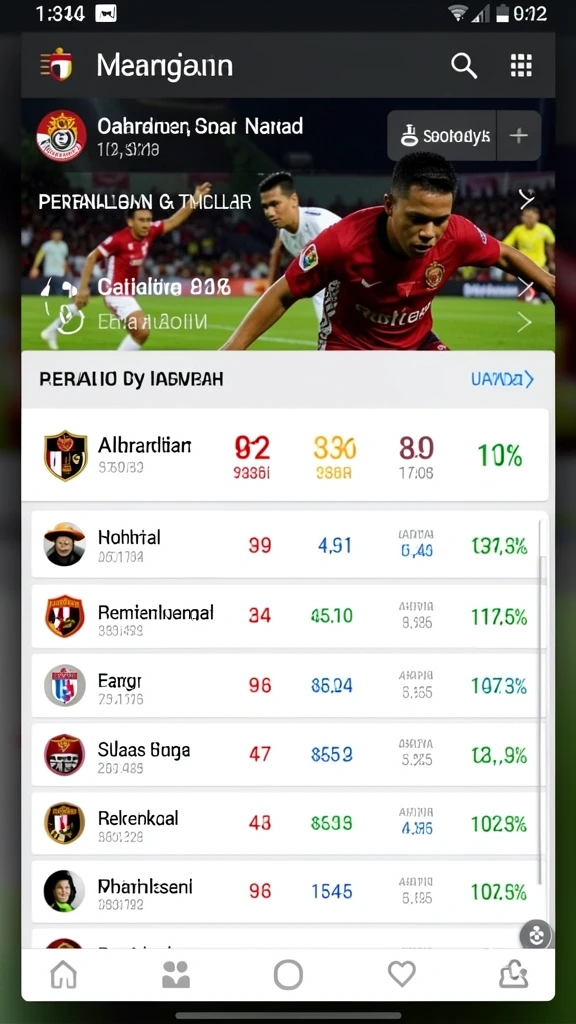
Task: Open the Rekenkoal row
Action: point(286,824)
